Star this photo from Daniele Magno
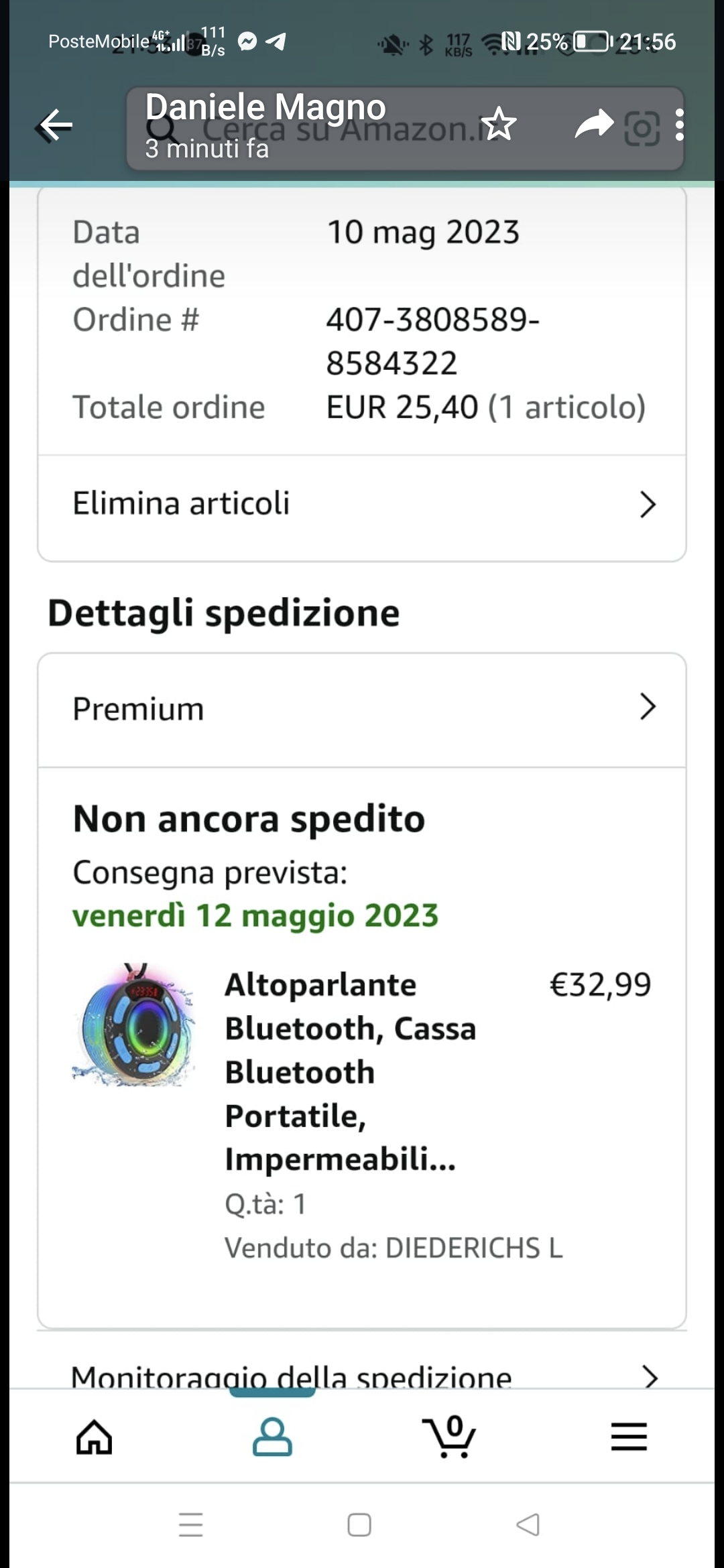Viewport: 724px width, 1568px height. [499, 124]
